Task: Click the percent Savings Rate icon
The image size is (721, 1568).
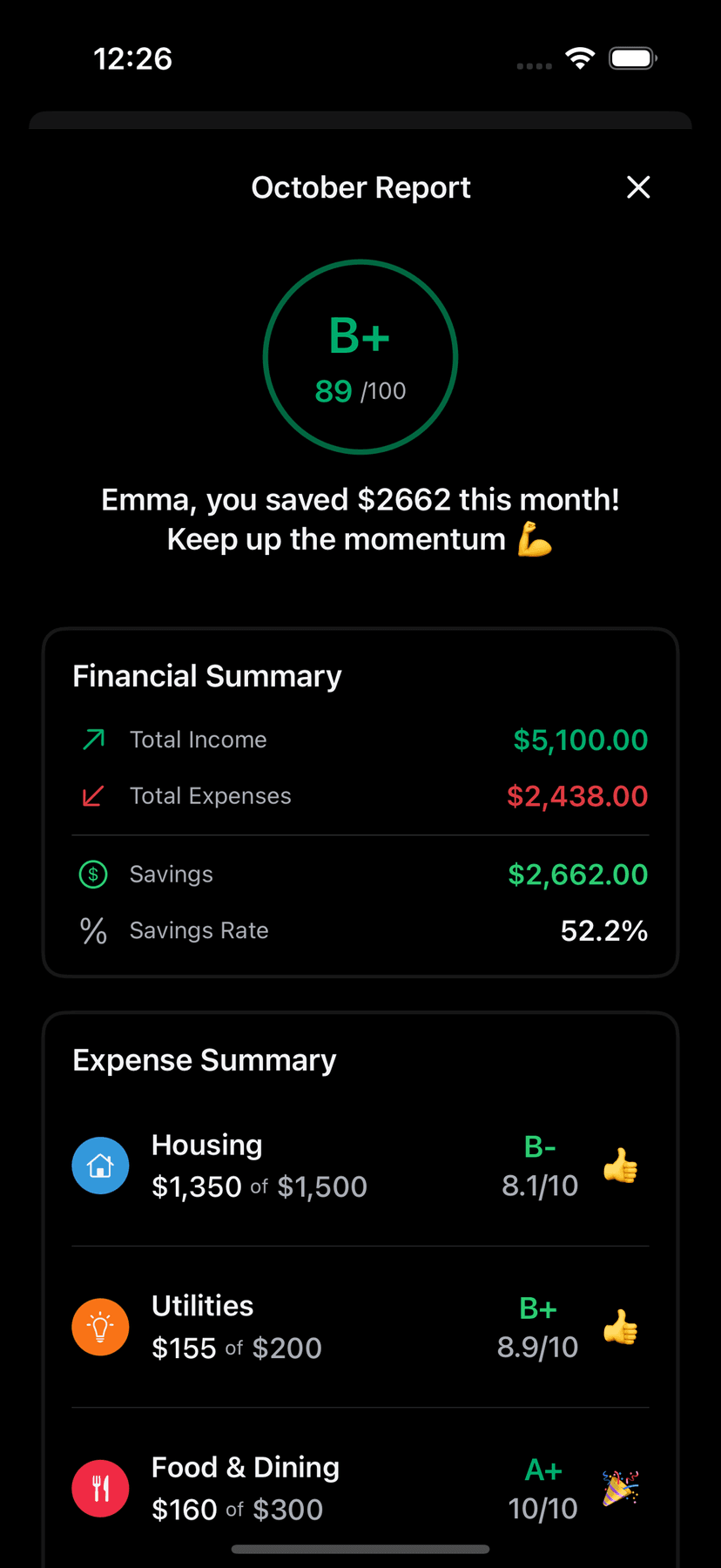Action: tap(93, 930)
